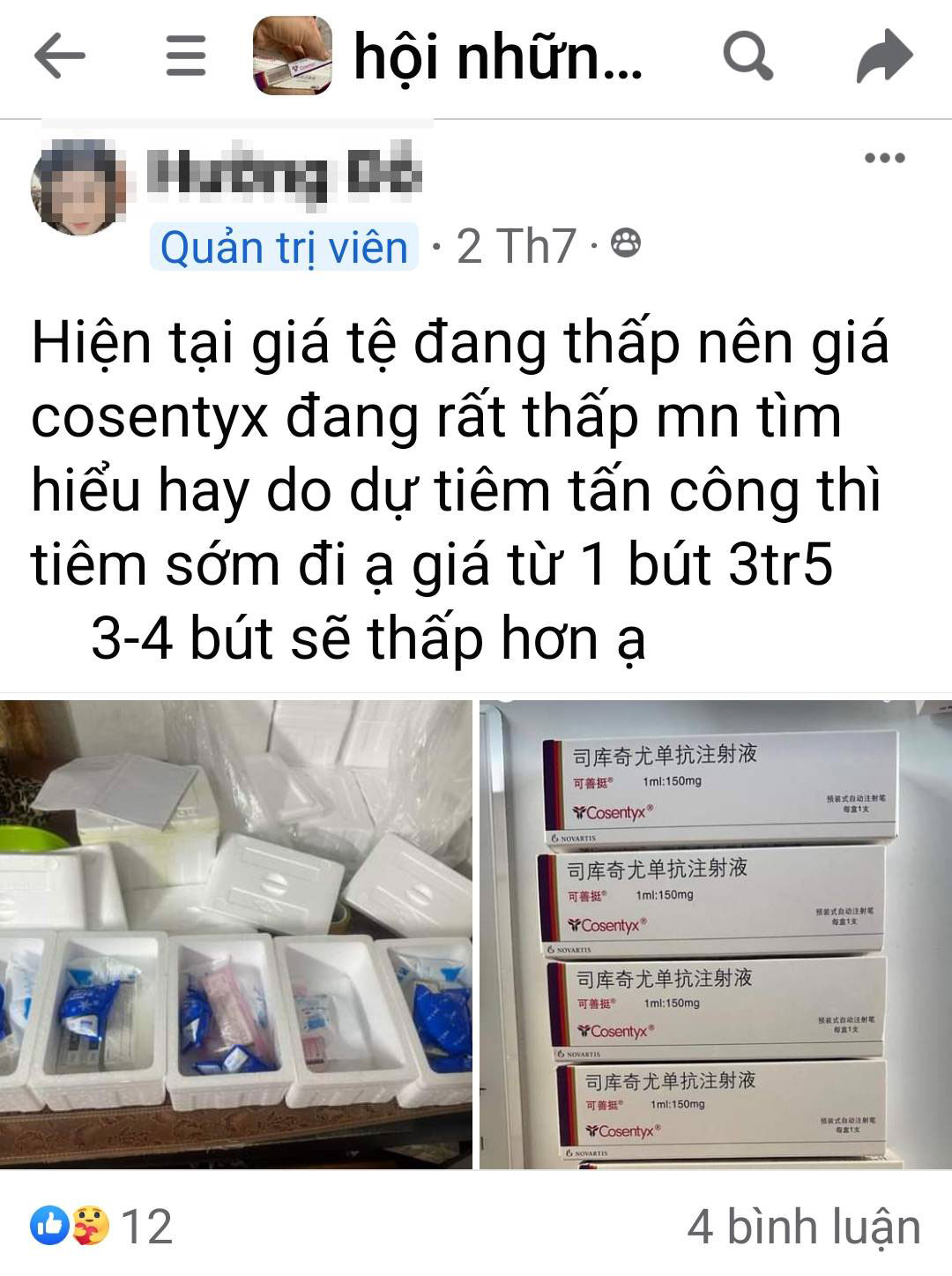The height and width of the screenshot is (1276, 952).
Task: Open the post's three-dot options menu
Action: [x=884, y=159]
